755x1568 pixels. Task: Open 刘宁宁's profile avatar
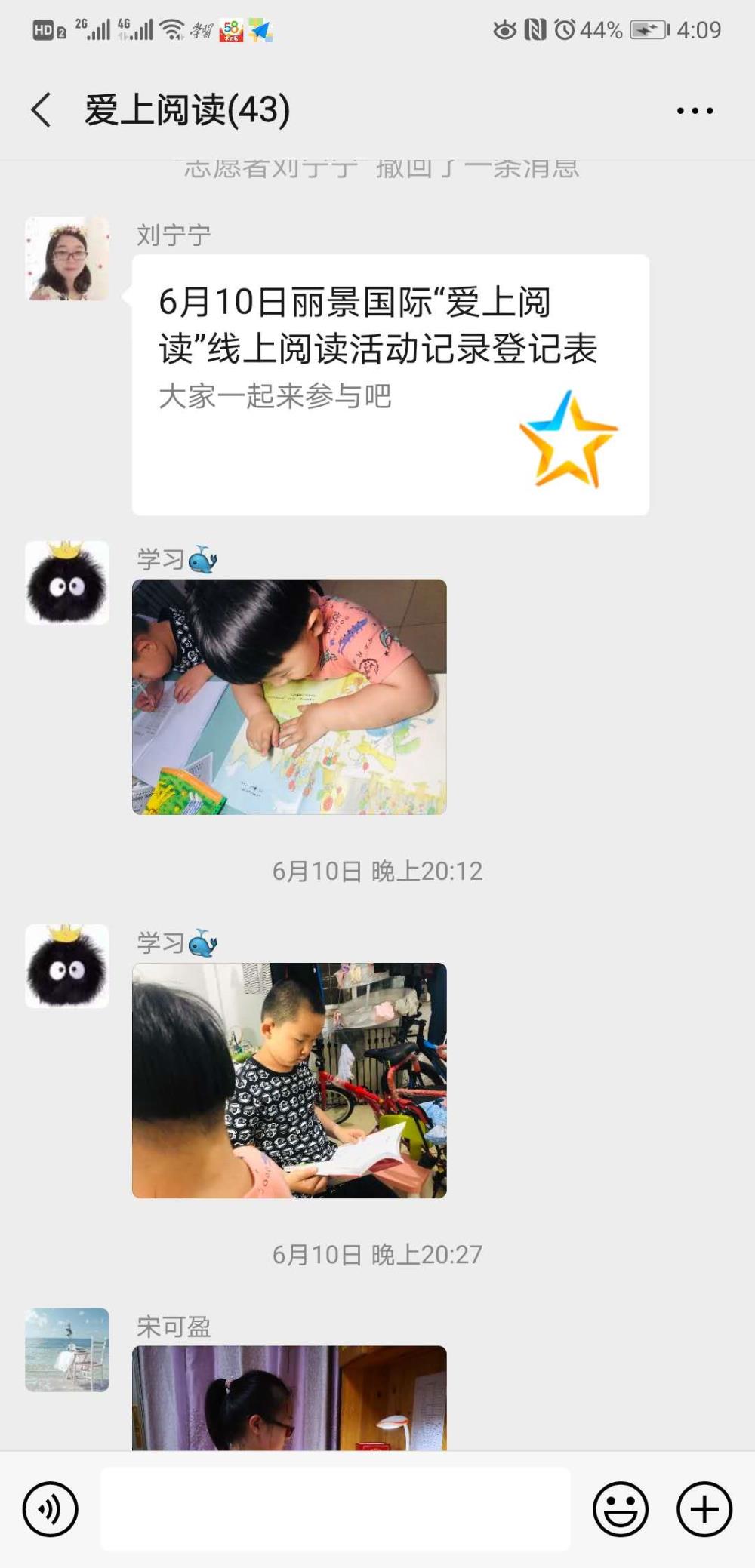(67, 259)
